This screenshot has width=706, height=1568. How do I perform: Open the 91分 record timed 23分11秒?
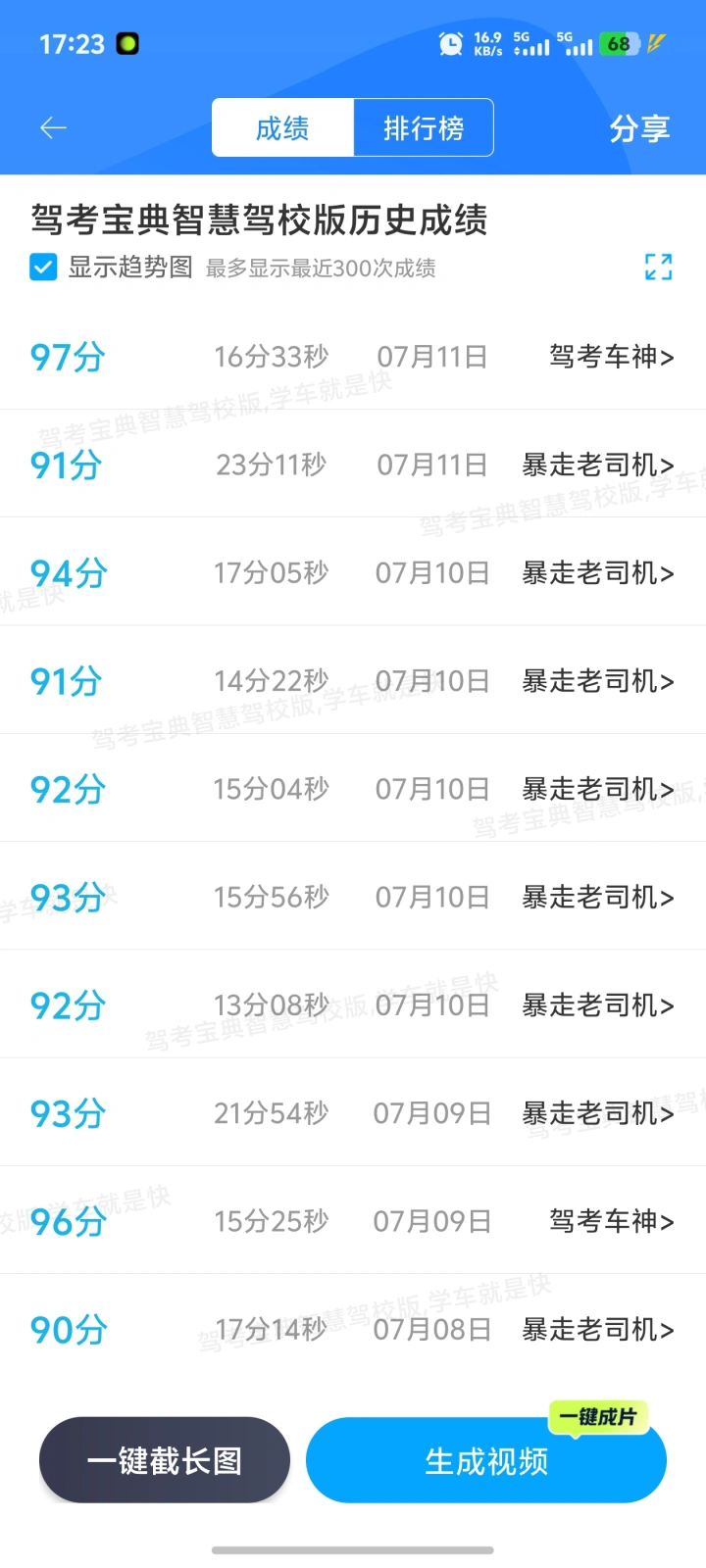click(x=353, y=465)
